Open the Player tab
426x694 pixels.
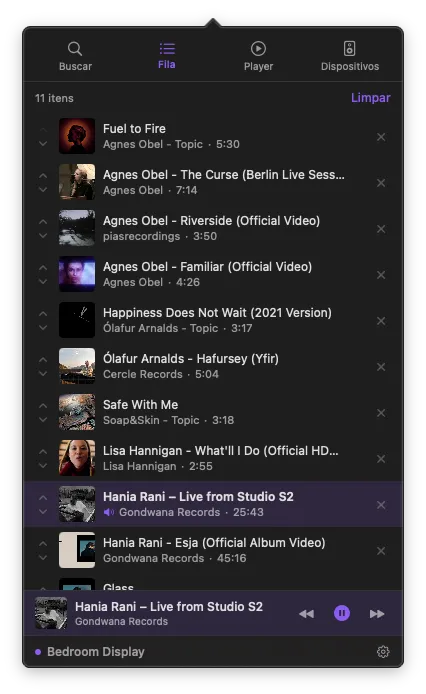[258, 56]
